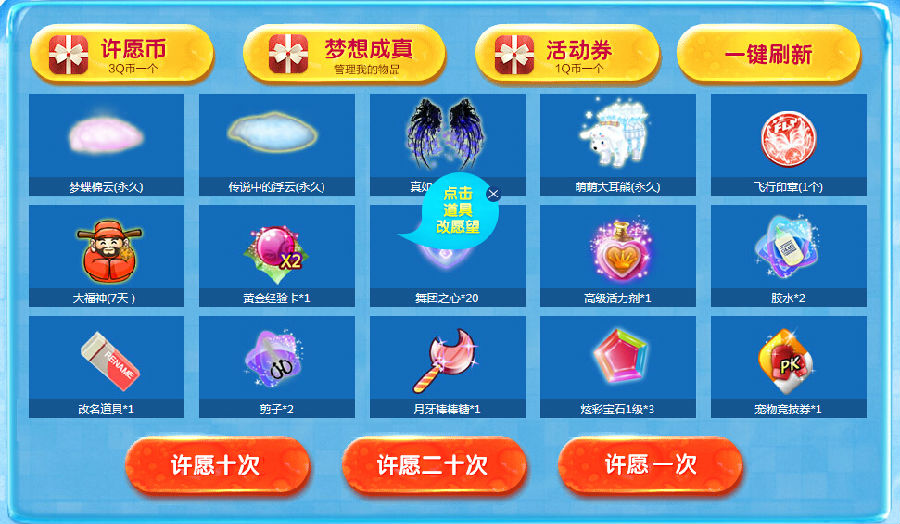The height and width of the screenshot is (524, 900).
Task: Choose the 黄金经验卡*1 item
Action: point(277,254)
